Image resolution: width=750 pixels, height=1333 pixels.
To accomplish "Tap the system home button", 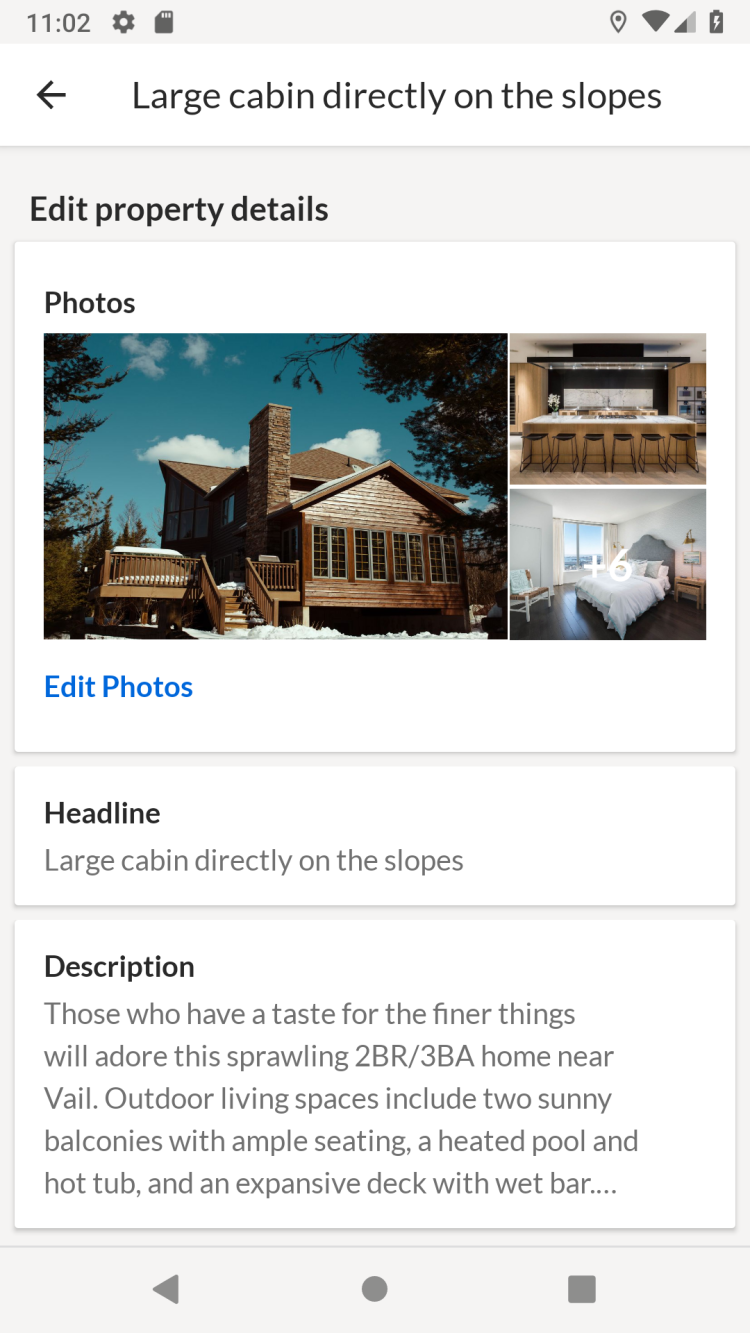I will tap(375, 1289).
